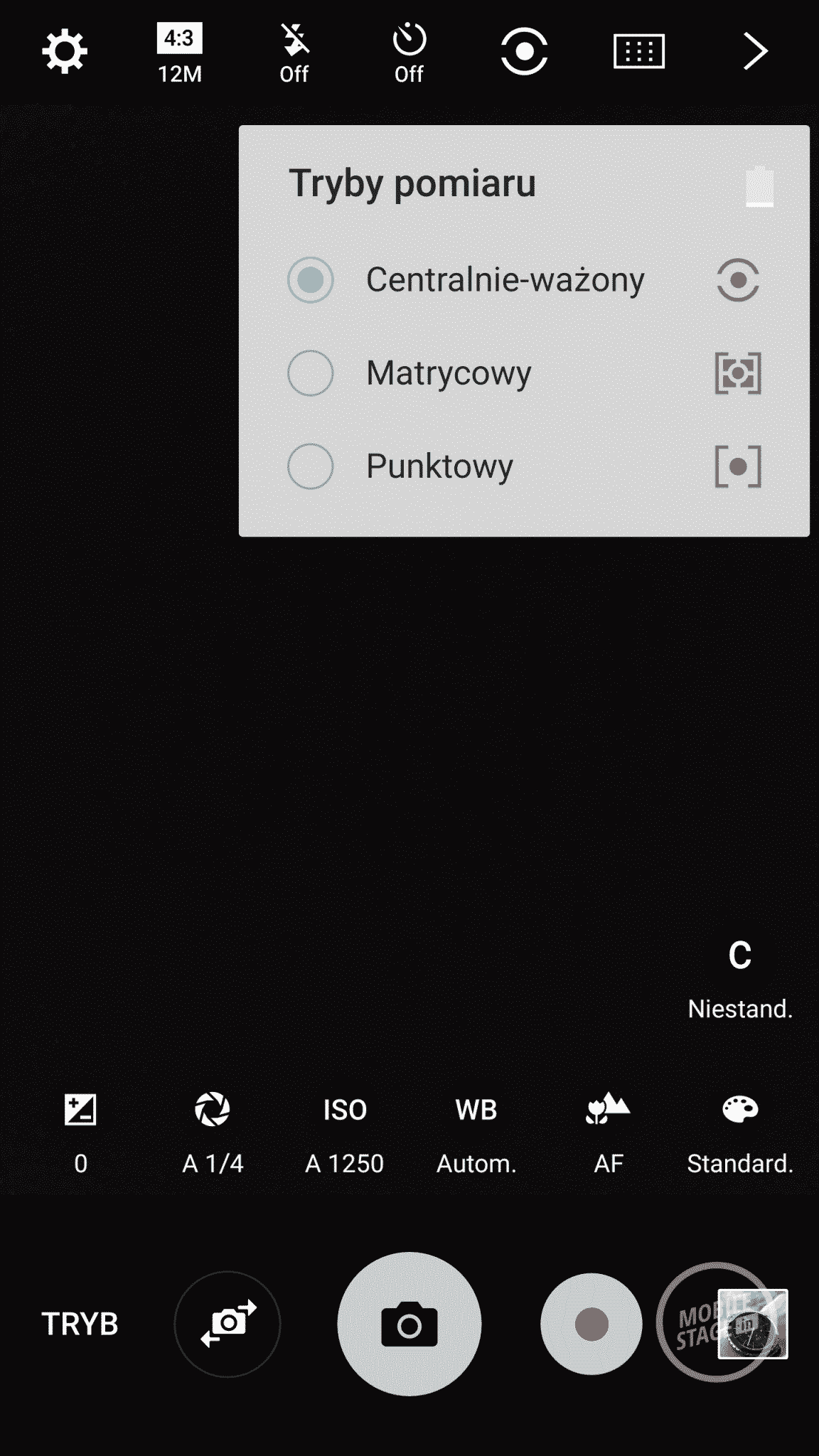Toggle the grid lines icon

638,51
